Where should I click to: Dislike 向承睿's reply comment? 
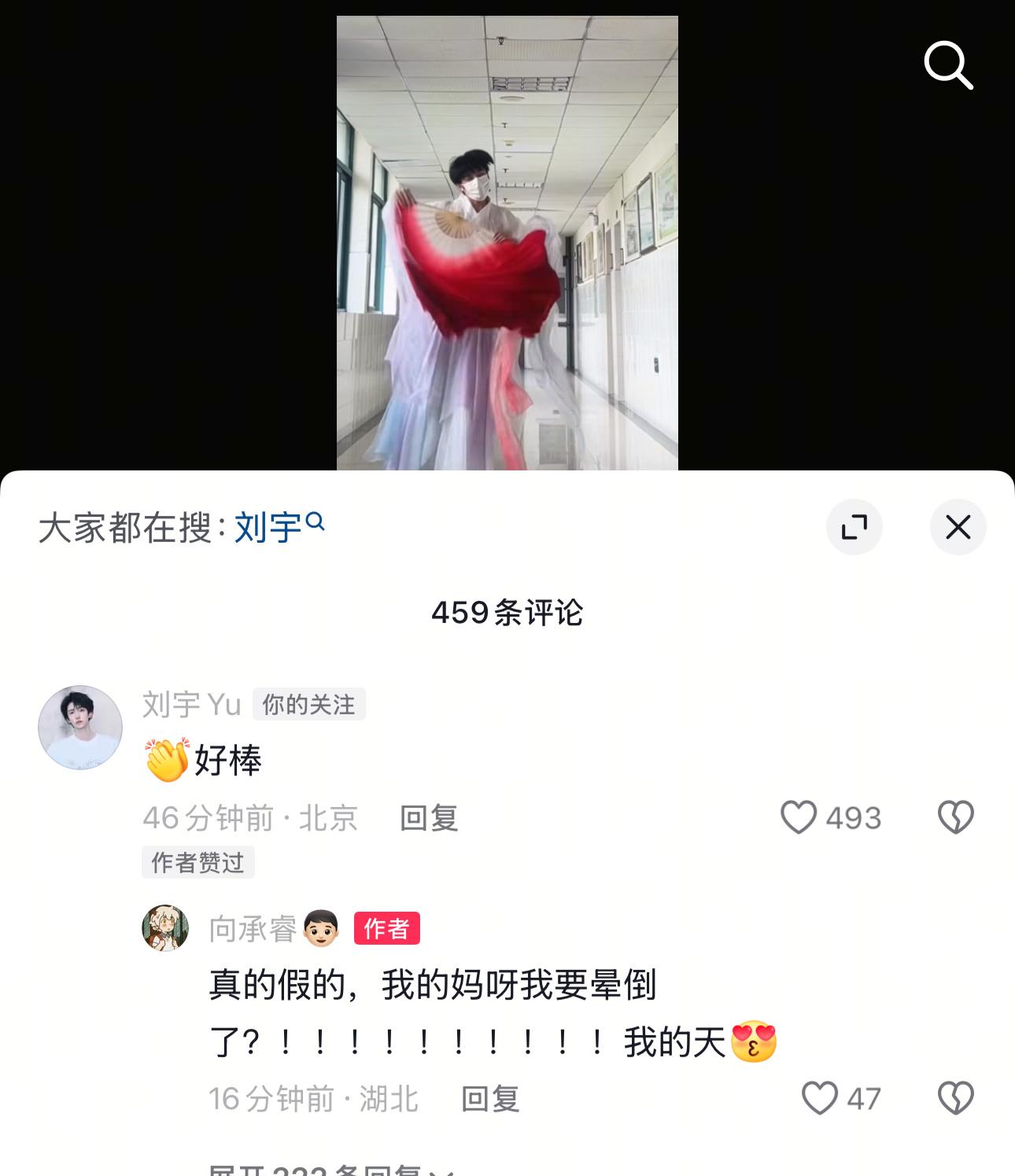955,1098
